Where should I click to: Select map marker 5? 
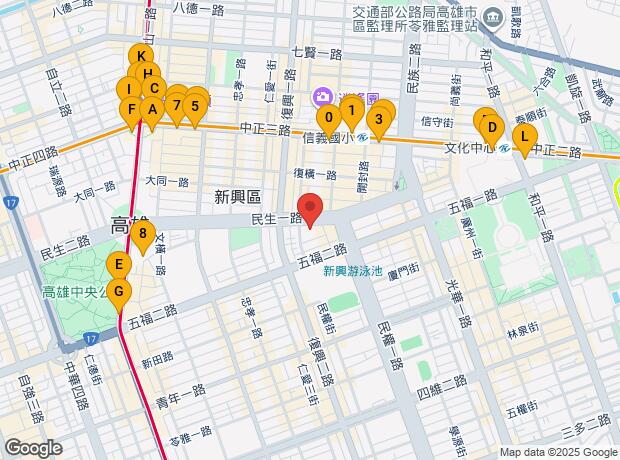point(196,104)
